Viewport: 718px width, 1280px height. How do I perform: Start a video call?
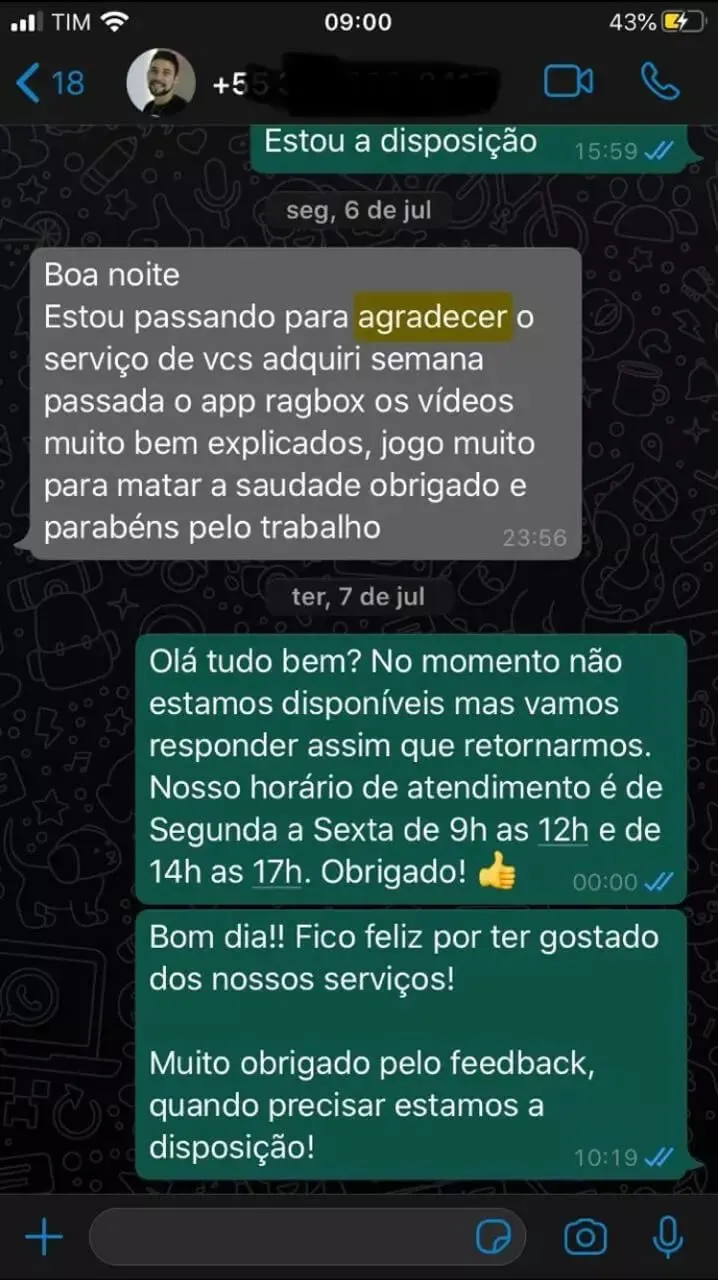(568, 82)
